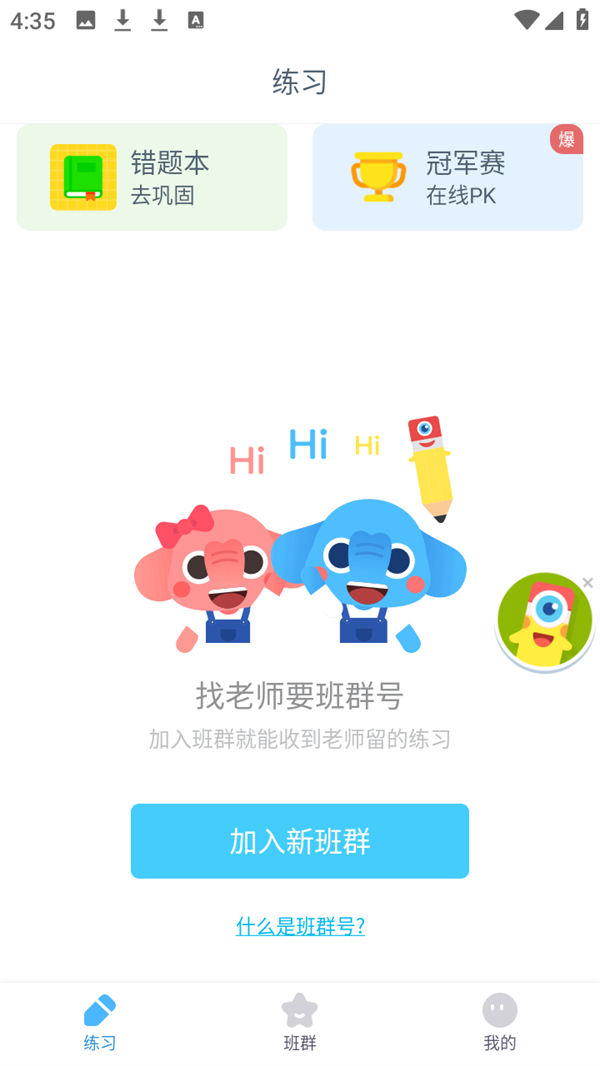Open the 冠军赛 online PK card
Image resolution: width=600 pixels, height=1066 pixels.
click(x=447, y=177)
